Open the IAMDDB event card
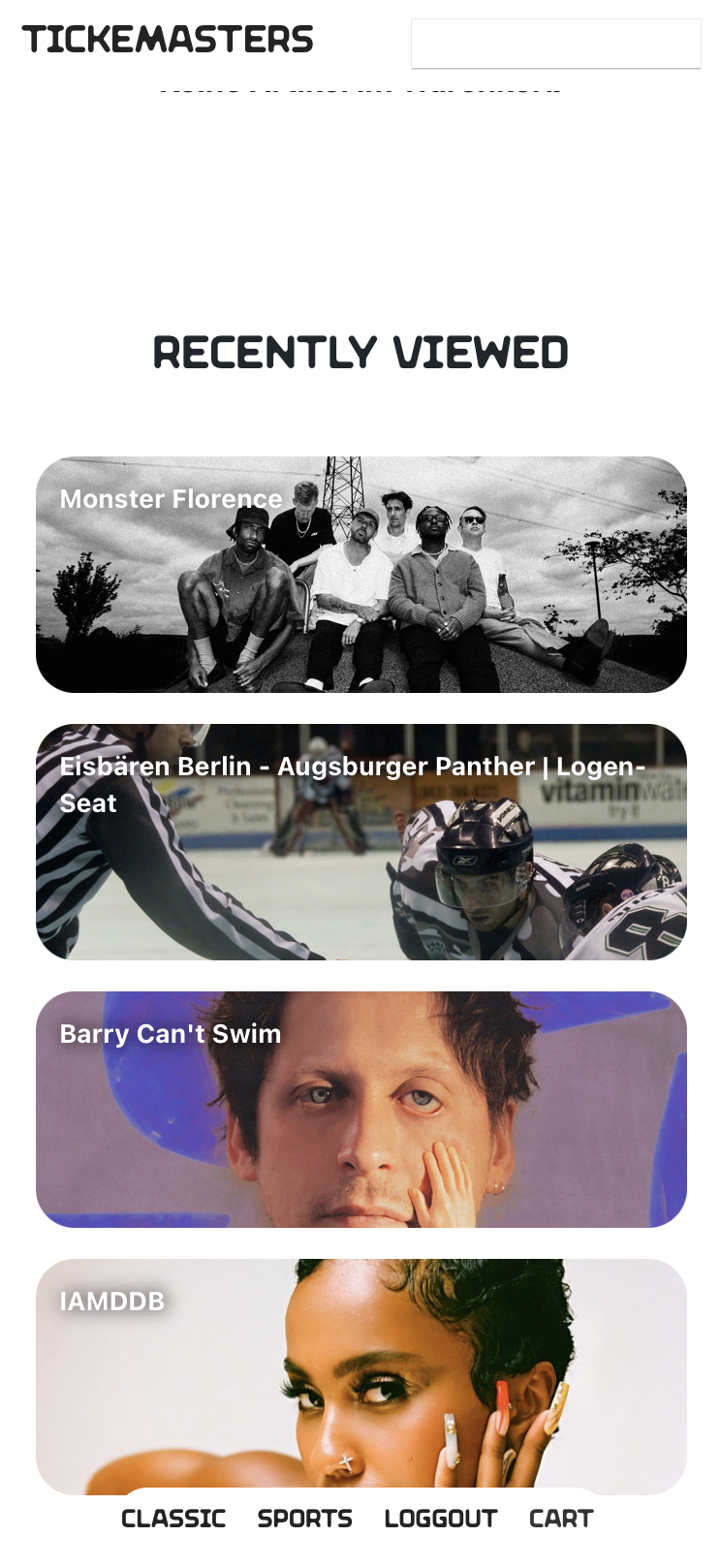 [360, 1376]
